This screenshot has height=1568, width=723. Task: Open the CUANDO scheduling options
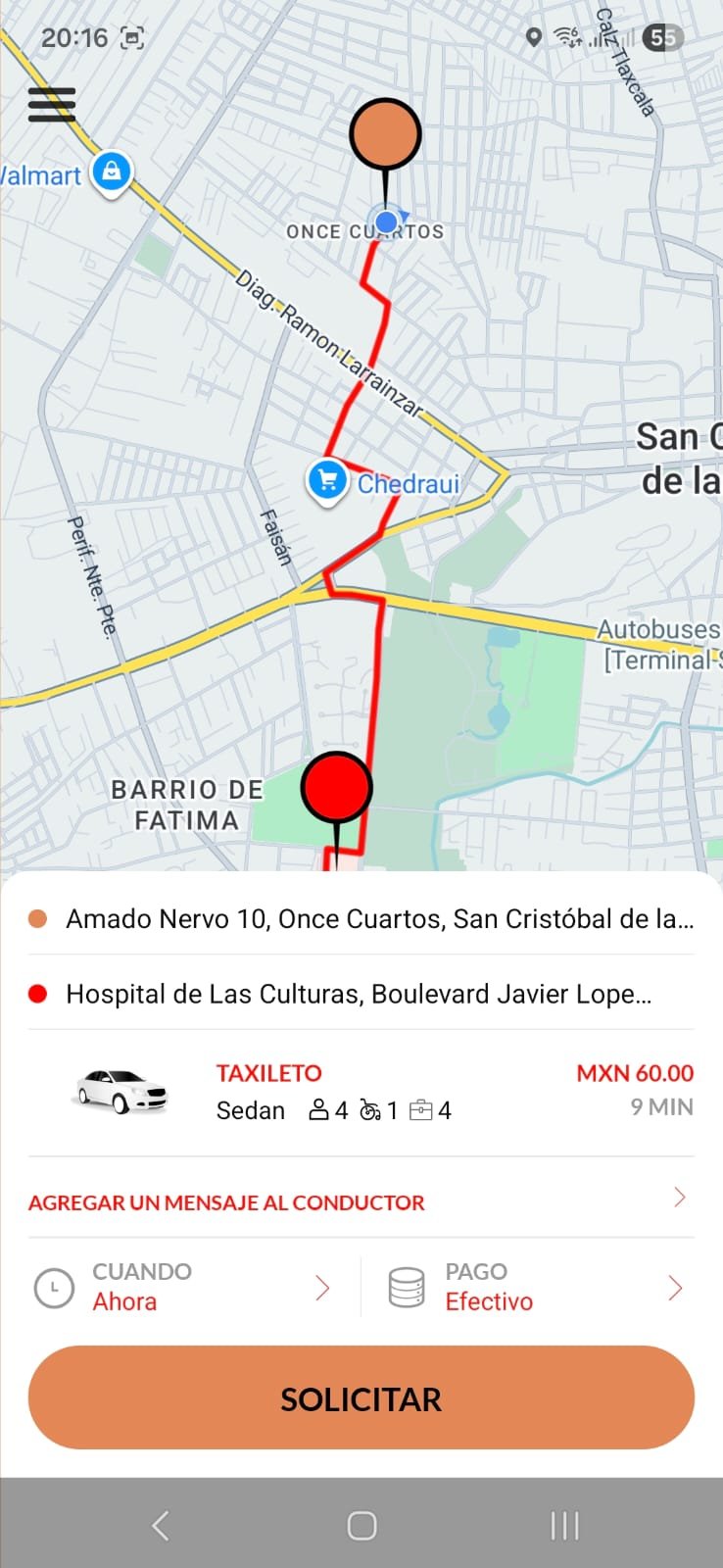[186, 1287]
